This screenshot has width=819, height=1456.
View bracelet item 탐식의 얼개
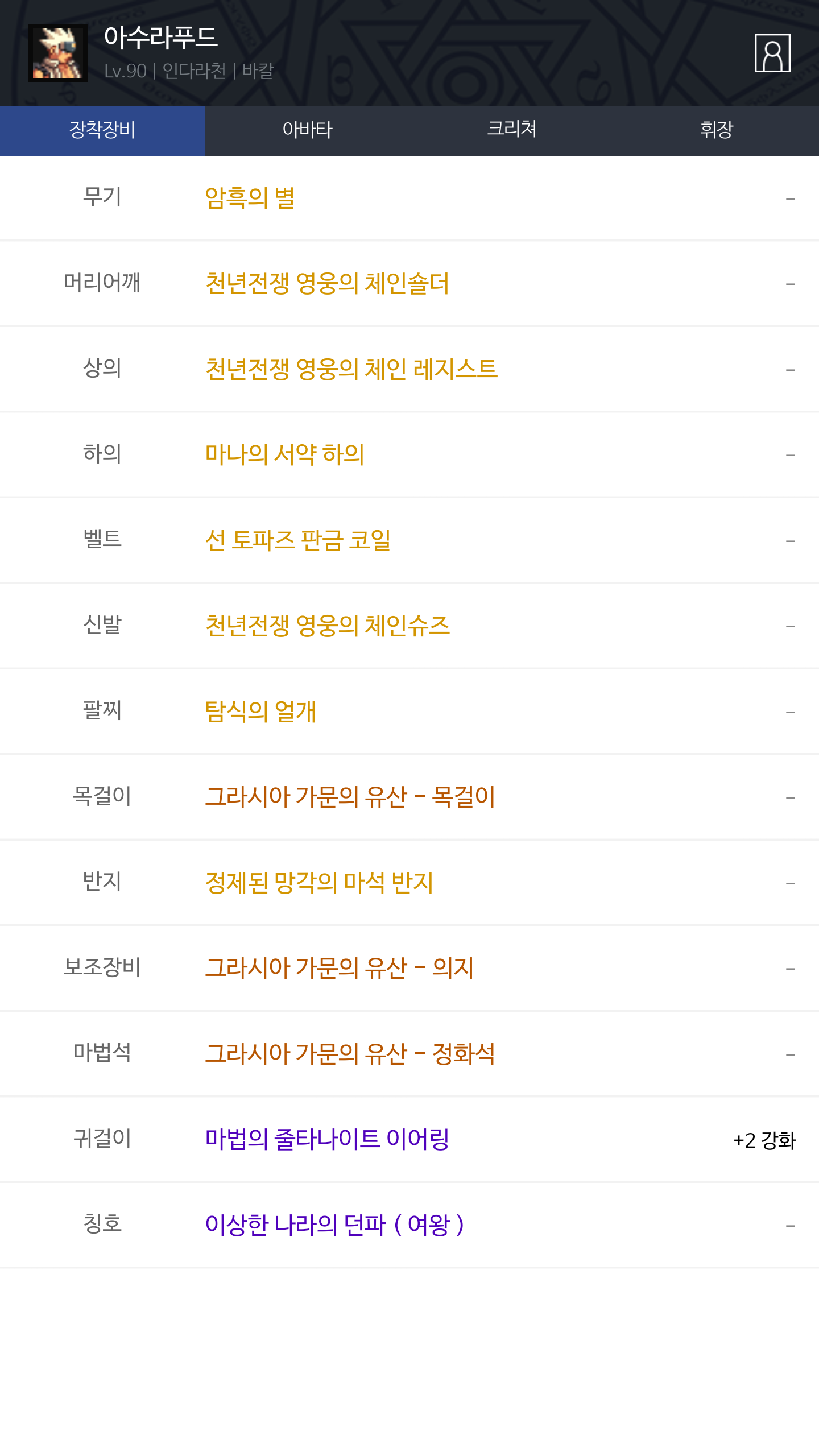click(260, 712)
